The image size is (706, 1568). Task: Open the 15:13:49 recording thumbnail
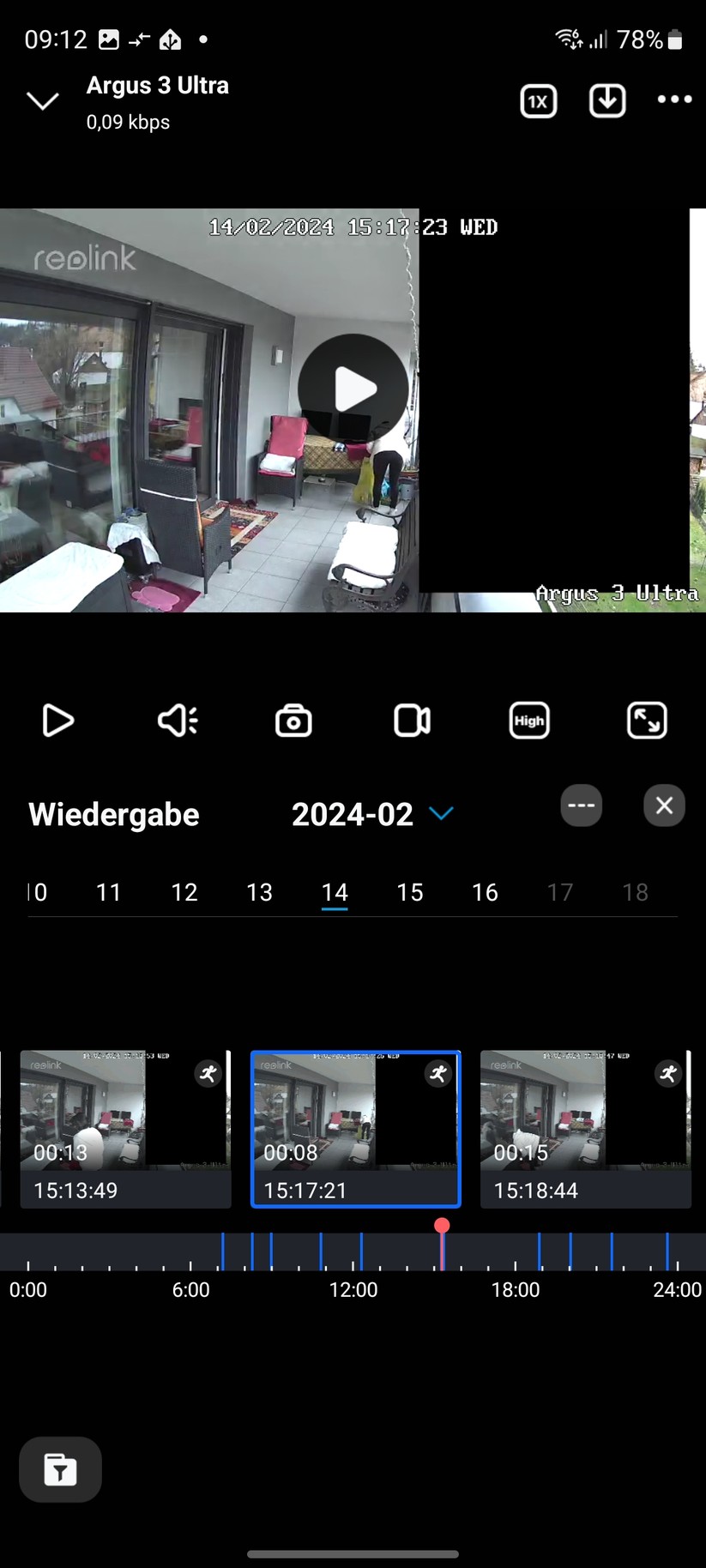pos(125,1129)
